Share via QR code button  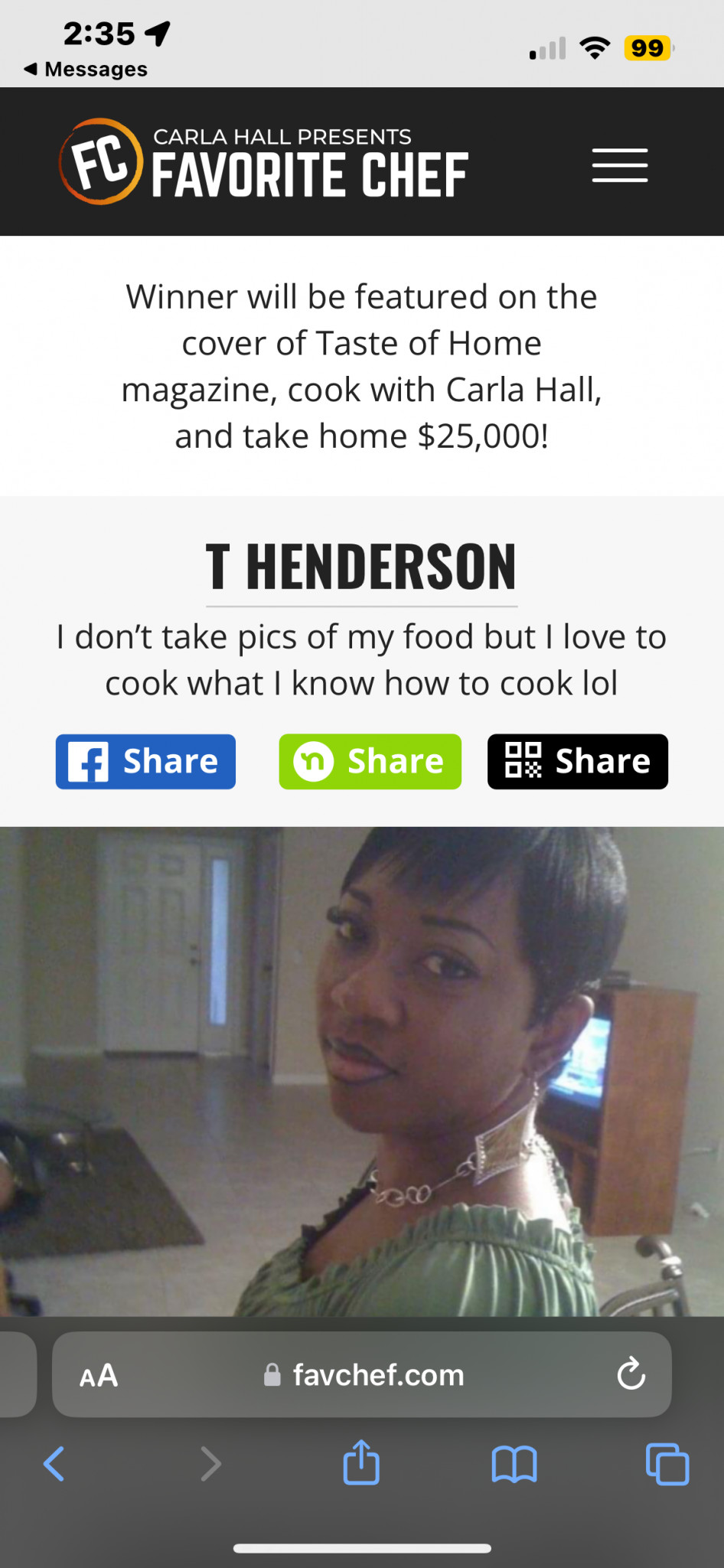[x=577, y=761]
